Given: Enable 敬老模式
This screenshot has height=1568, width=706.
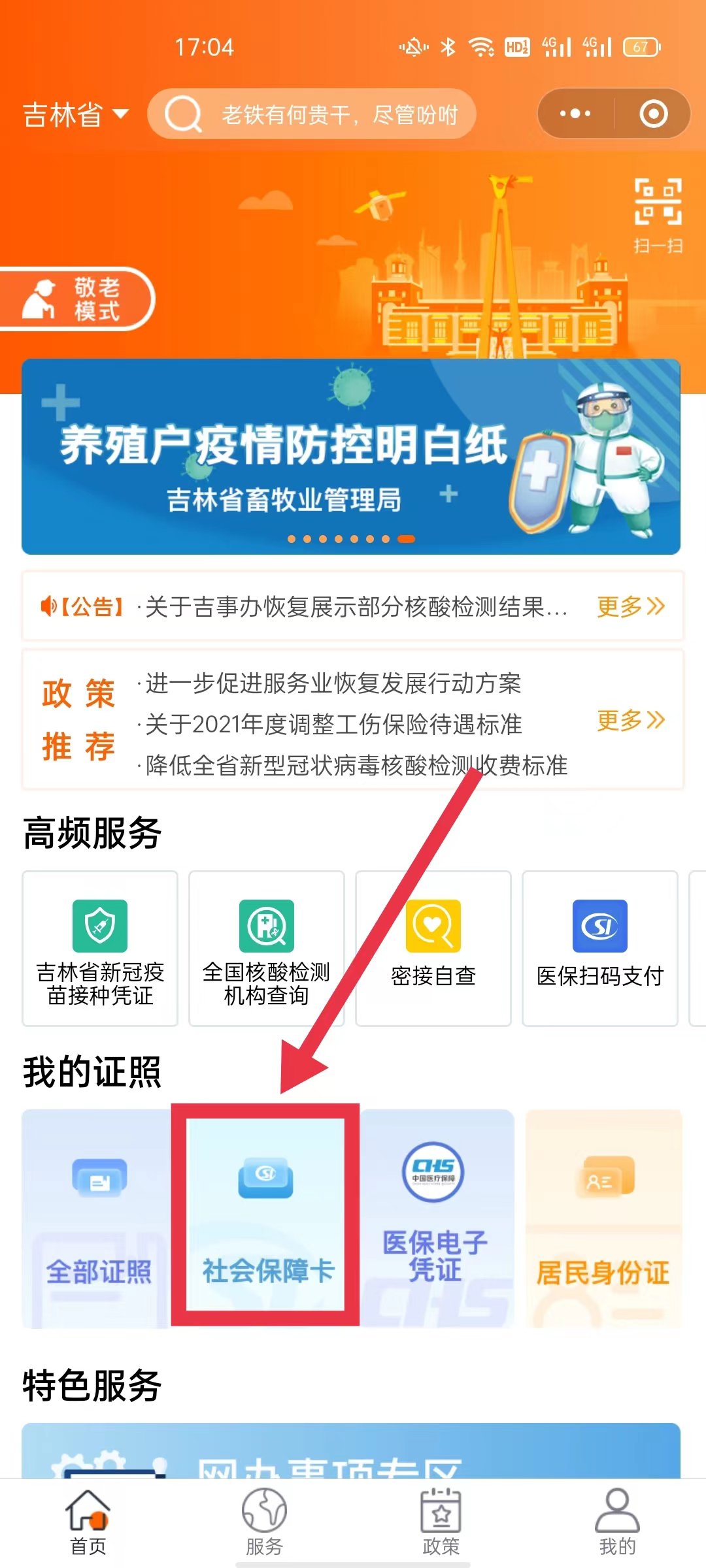Looking at the screenshot, I should [x=77, y=299].
